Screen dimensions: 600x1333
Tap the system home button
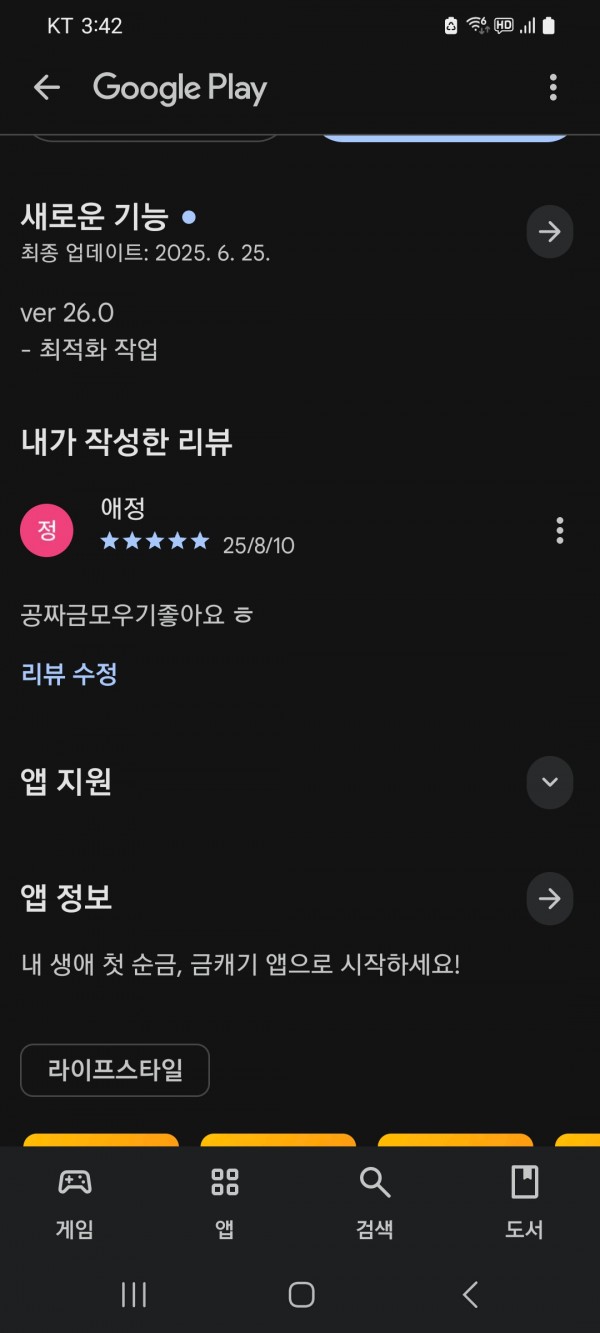(x=301, y=1295)
